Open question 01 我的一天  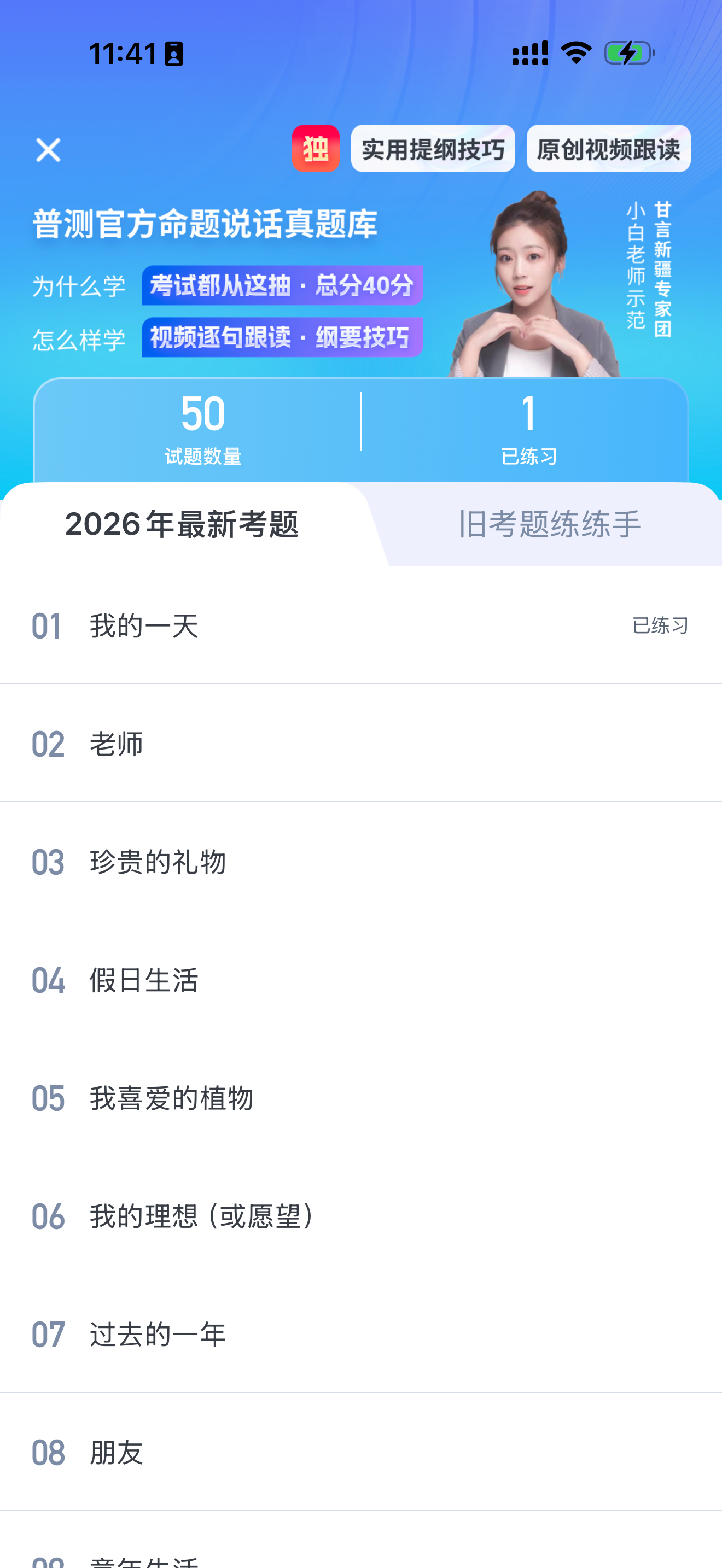[x=243, y=625]
